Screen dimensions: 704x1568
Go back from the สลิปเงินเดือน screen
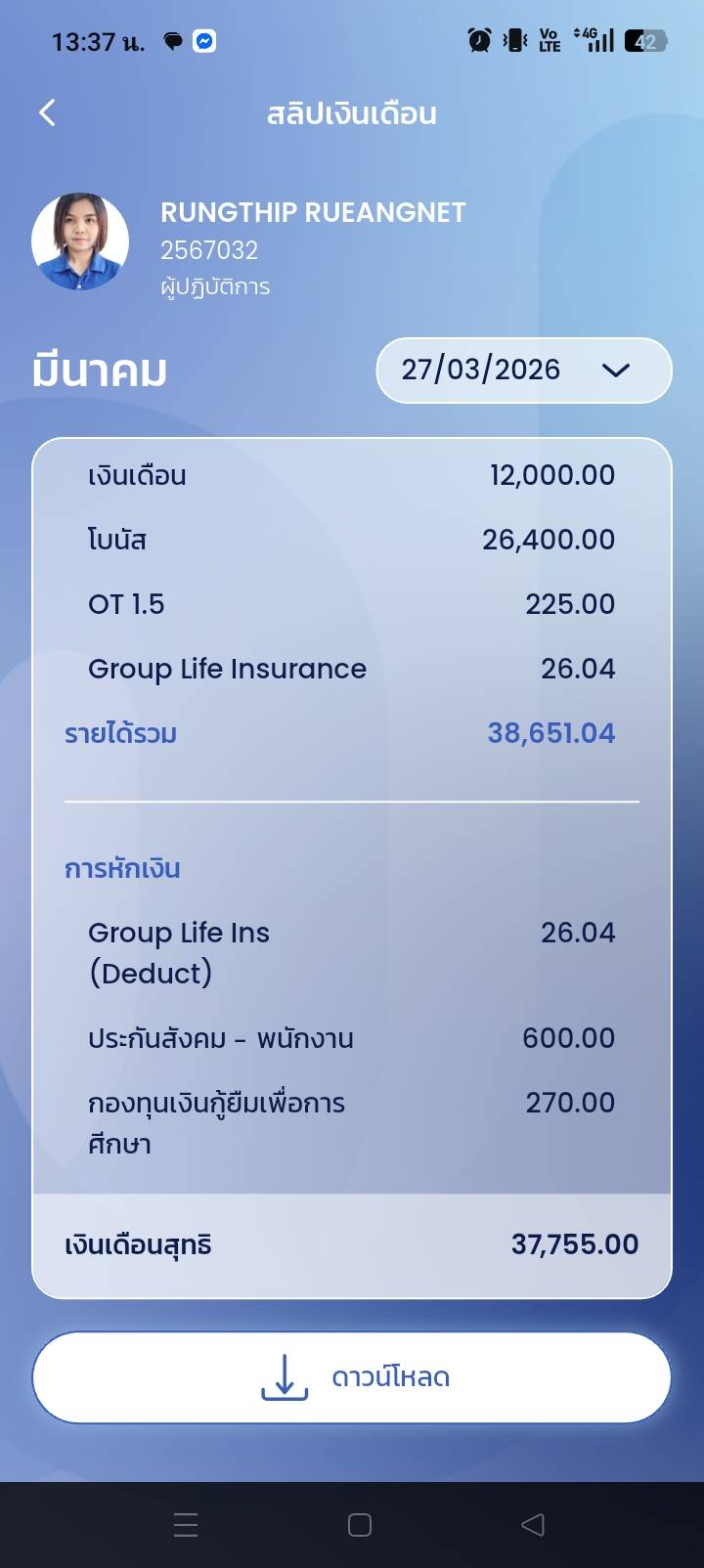tap(47, 113)
